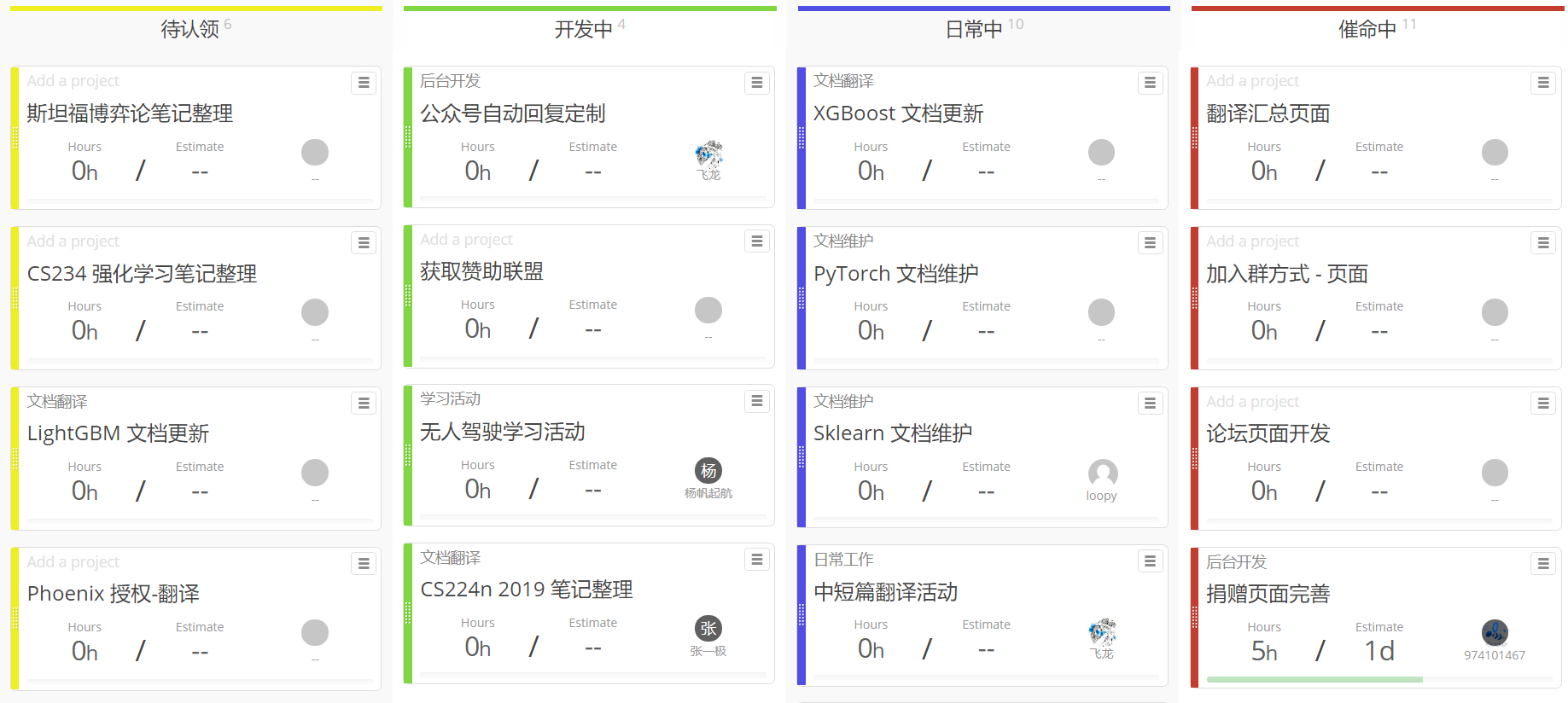This screenshot has height=703, width=1568.
Task: Open the LightGBM 文档更新 card
Action: (x=118, y=433)
